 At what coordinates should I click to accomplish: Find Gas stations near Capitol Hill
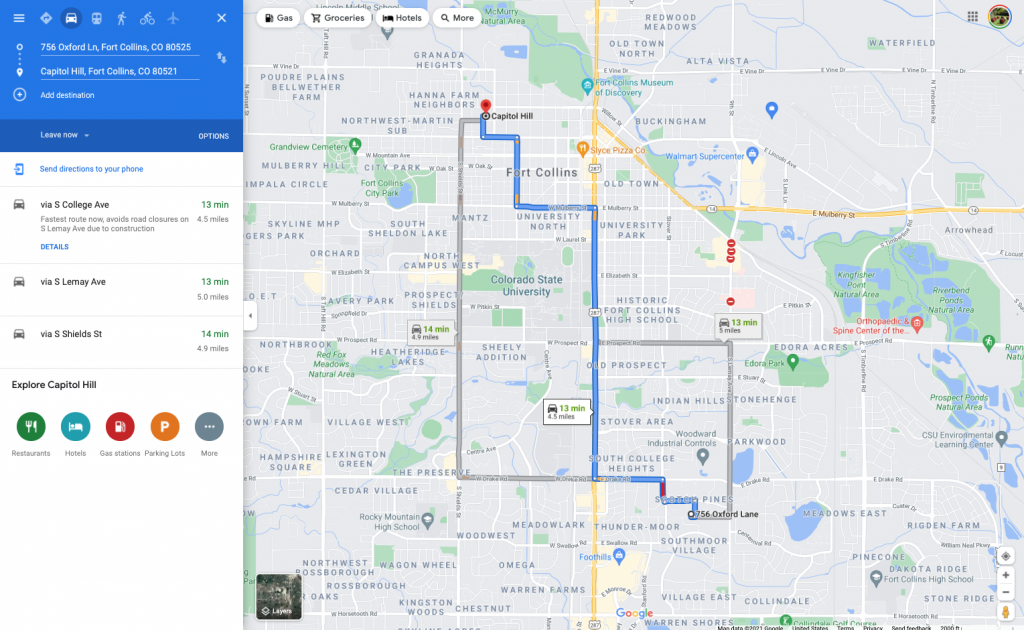coord(120,427)
